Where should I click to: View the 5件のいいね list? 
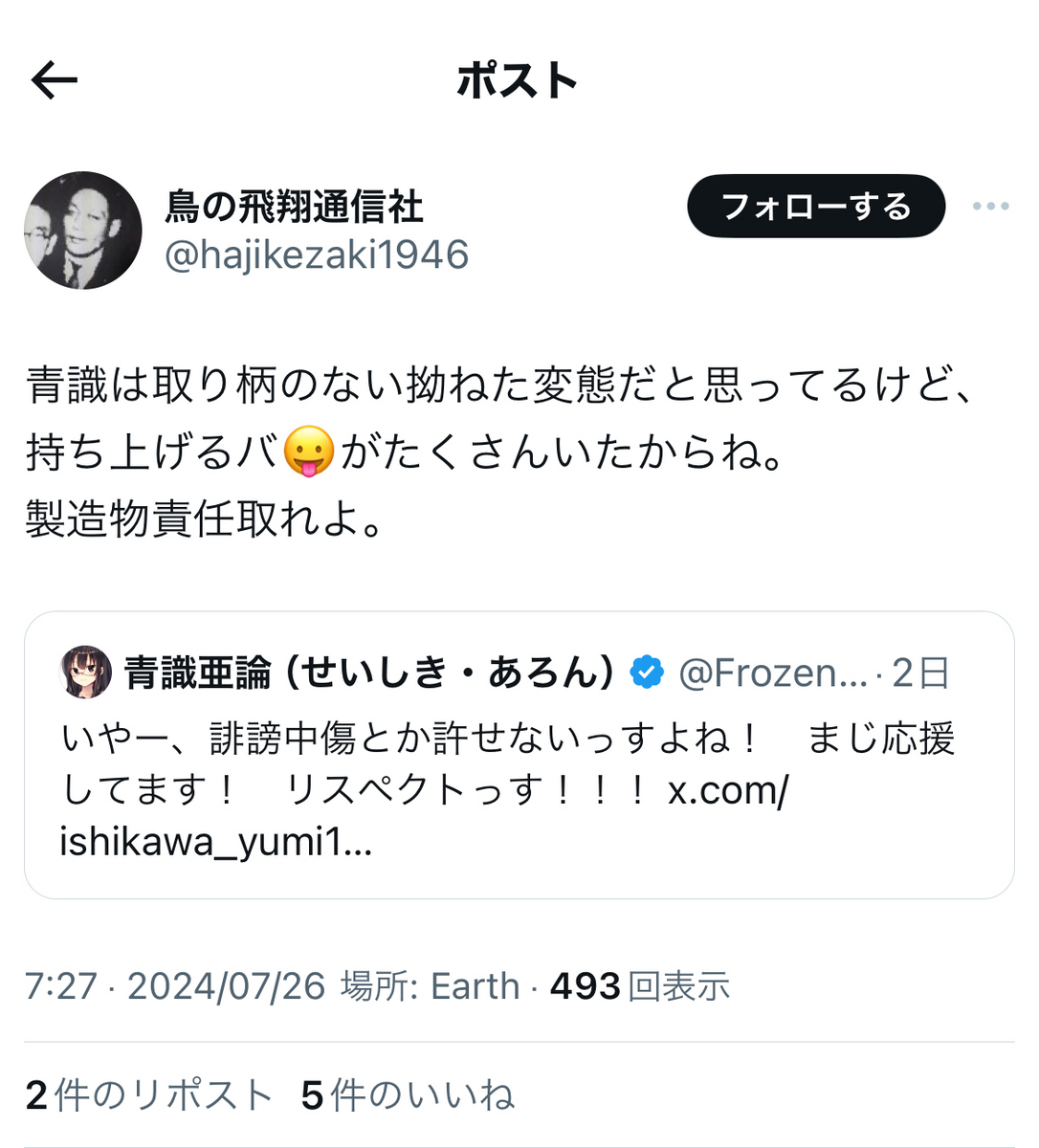pos(408,1095)
